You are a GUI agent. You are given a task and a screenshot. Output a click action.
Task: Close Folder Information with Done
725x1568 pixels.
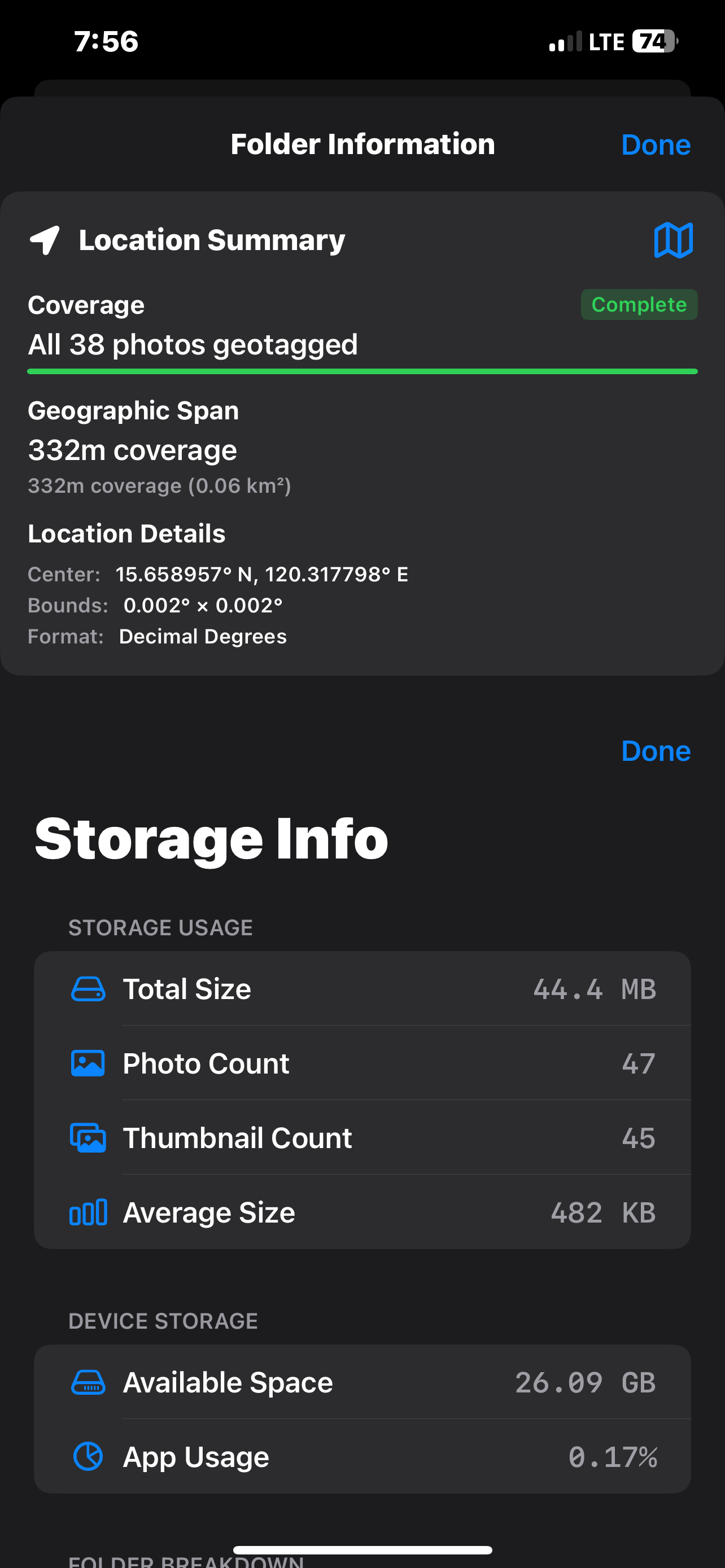(656, 145)
